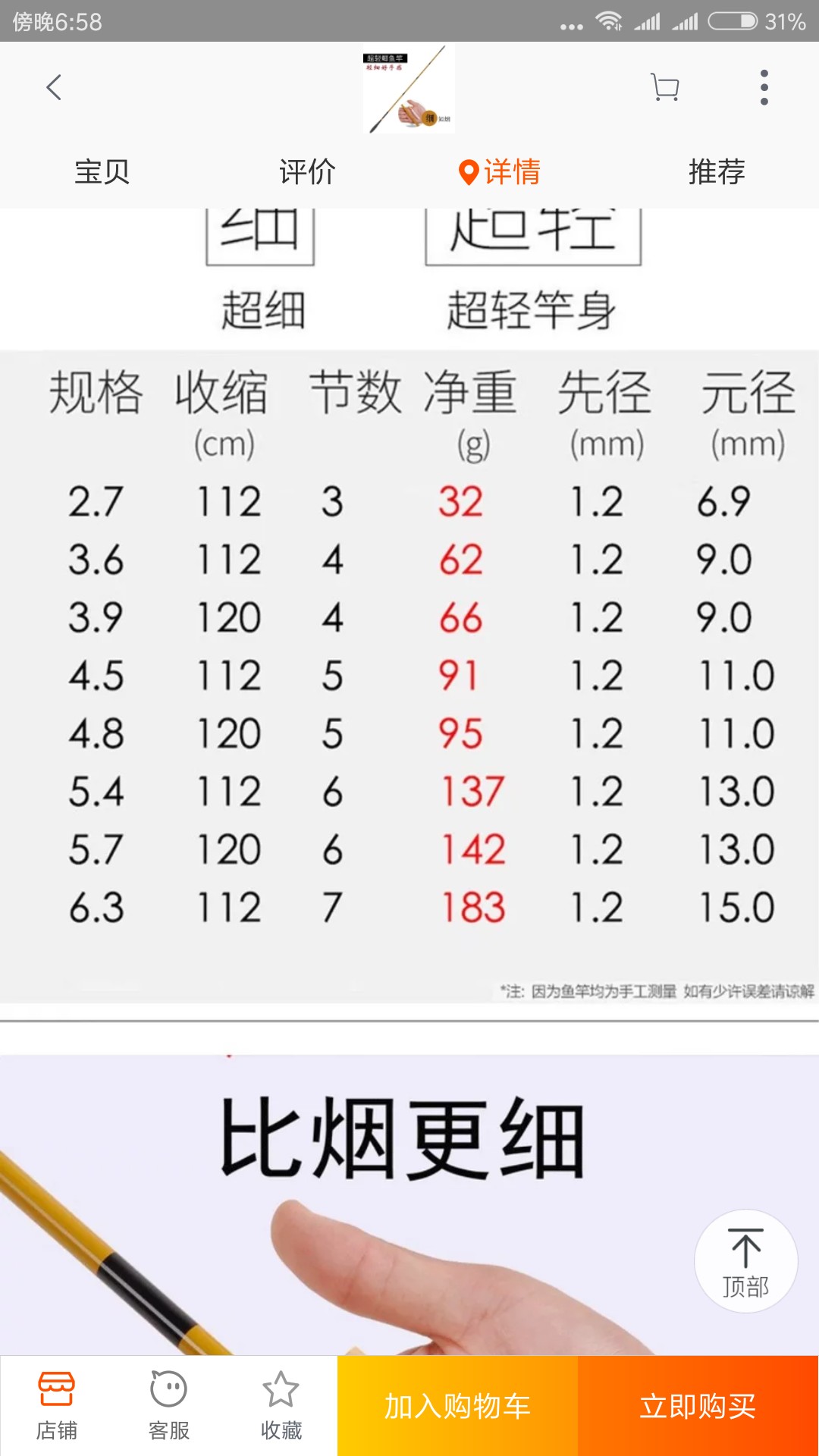
Task: Tap the product thumbnail in header
Action: pyautogui.click(x=409, y=89)
